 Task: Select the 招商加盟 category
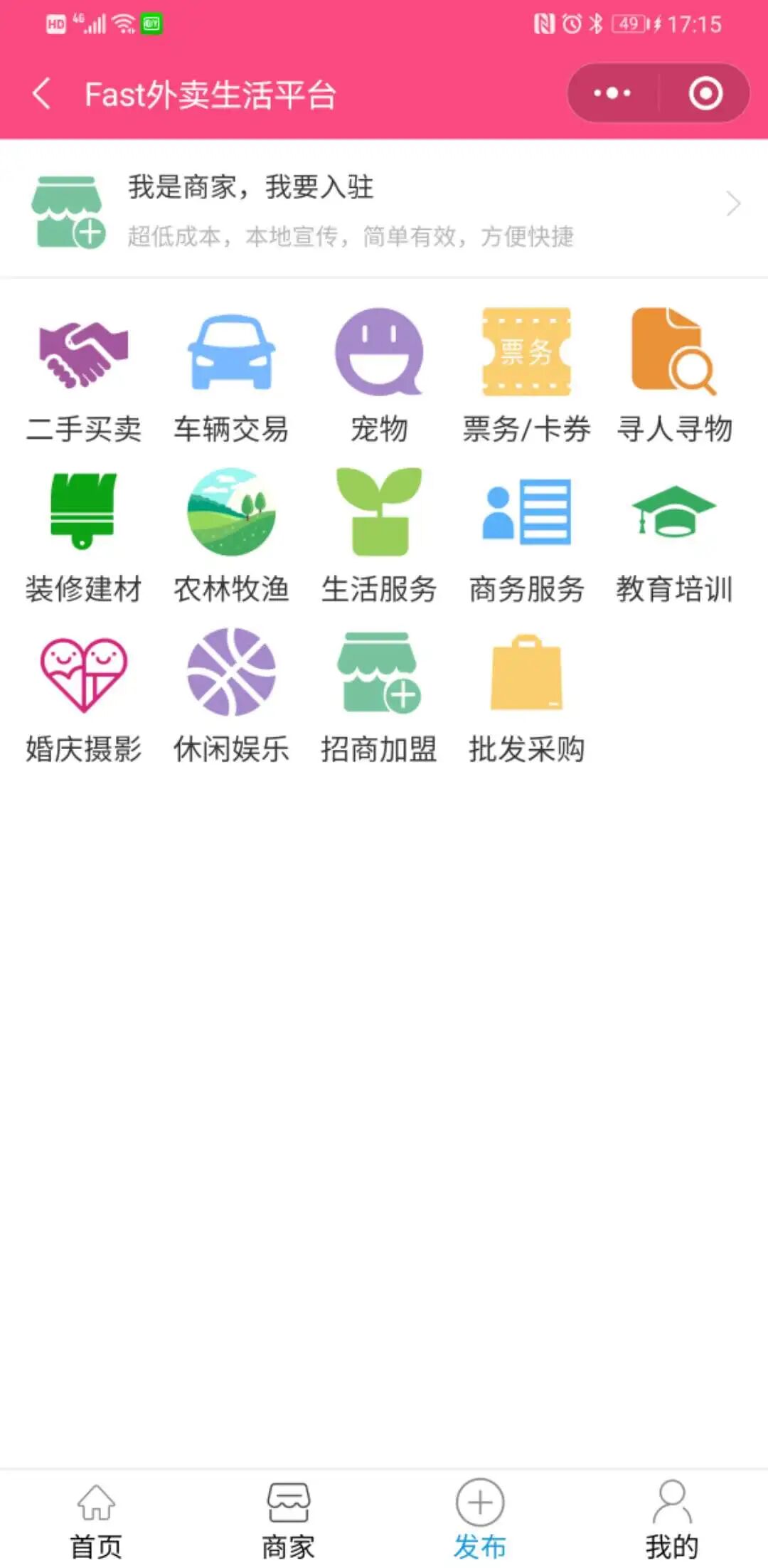coord(379,695)
